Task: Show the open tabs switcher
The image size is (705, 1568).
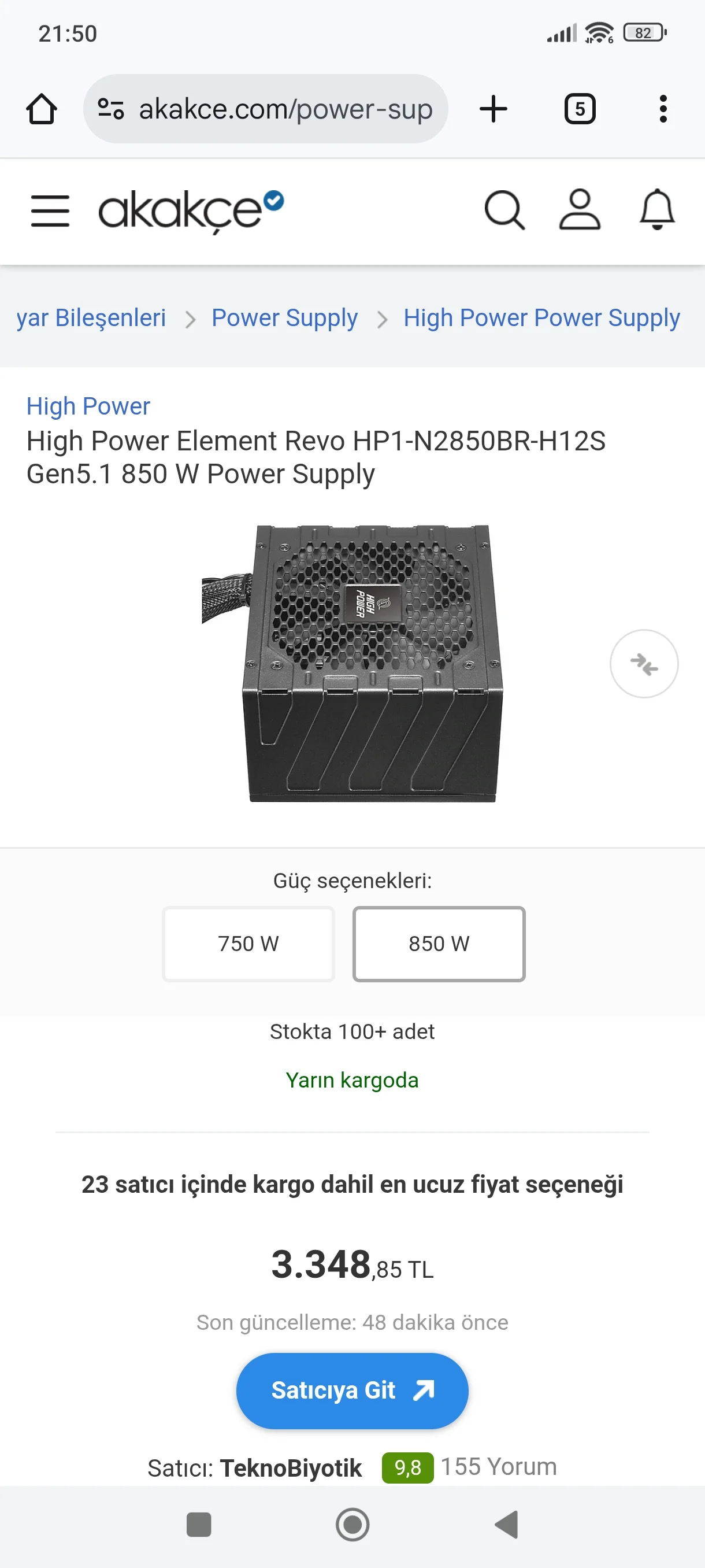Action: click(x=579, y=110)
